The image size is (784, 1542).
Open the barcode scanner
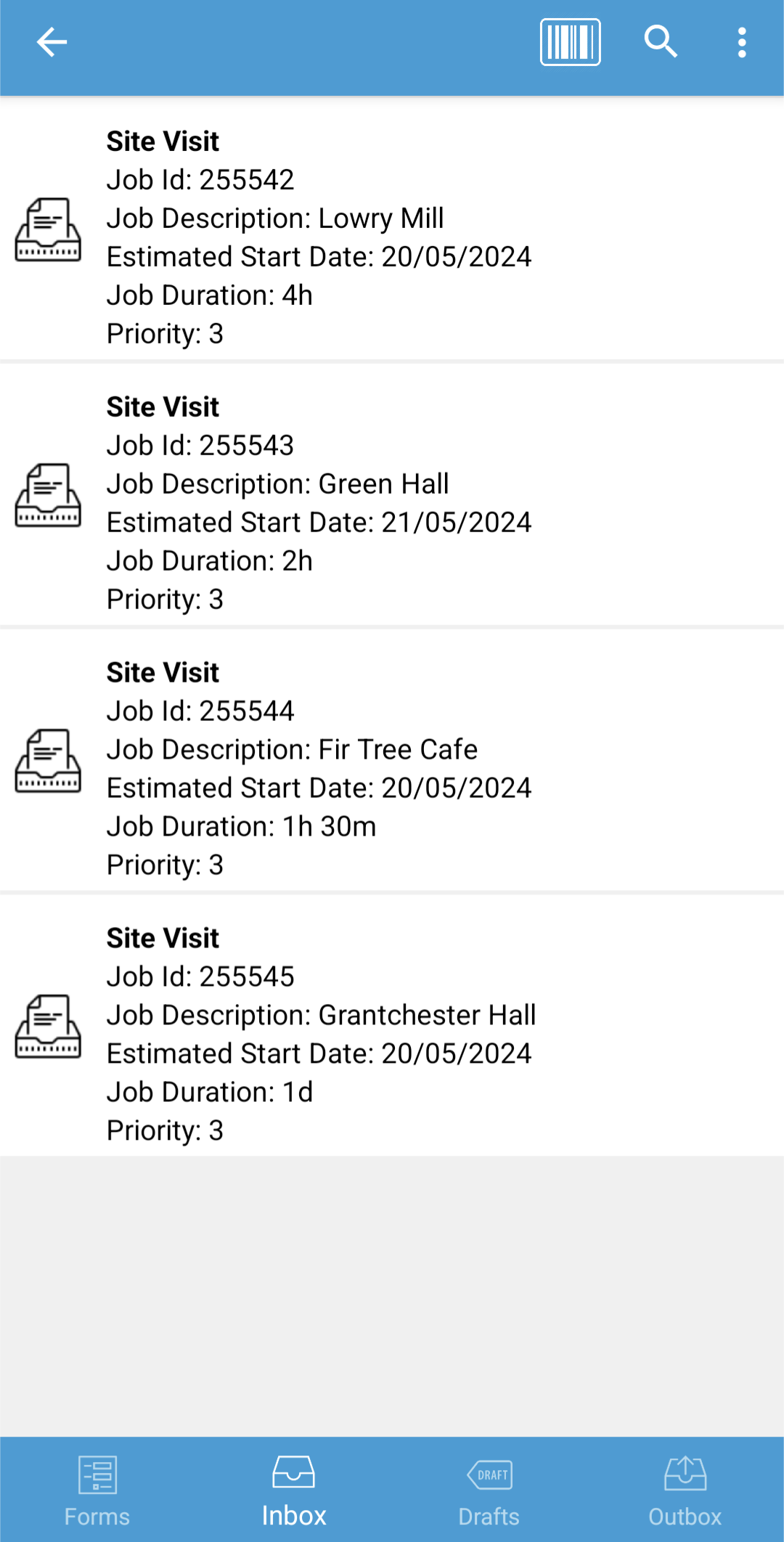571,42
